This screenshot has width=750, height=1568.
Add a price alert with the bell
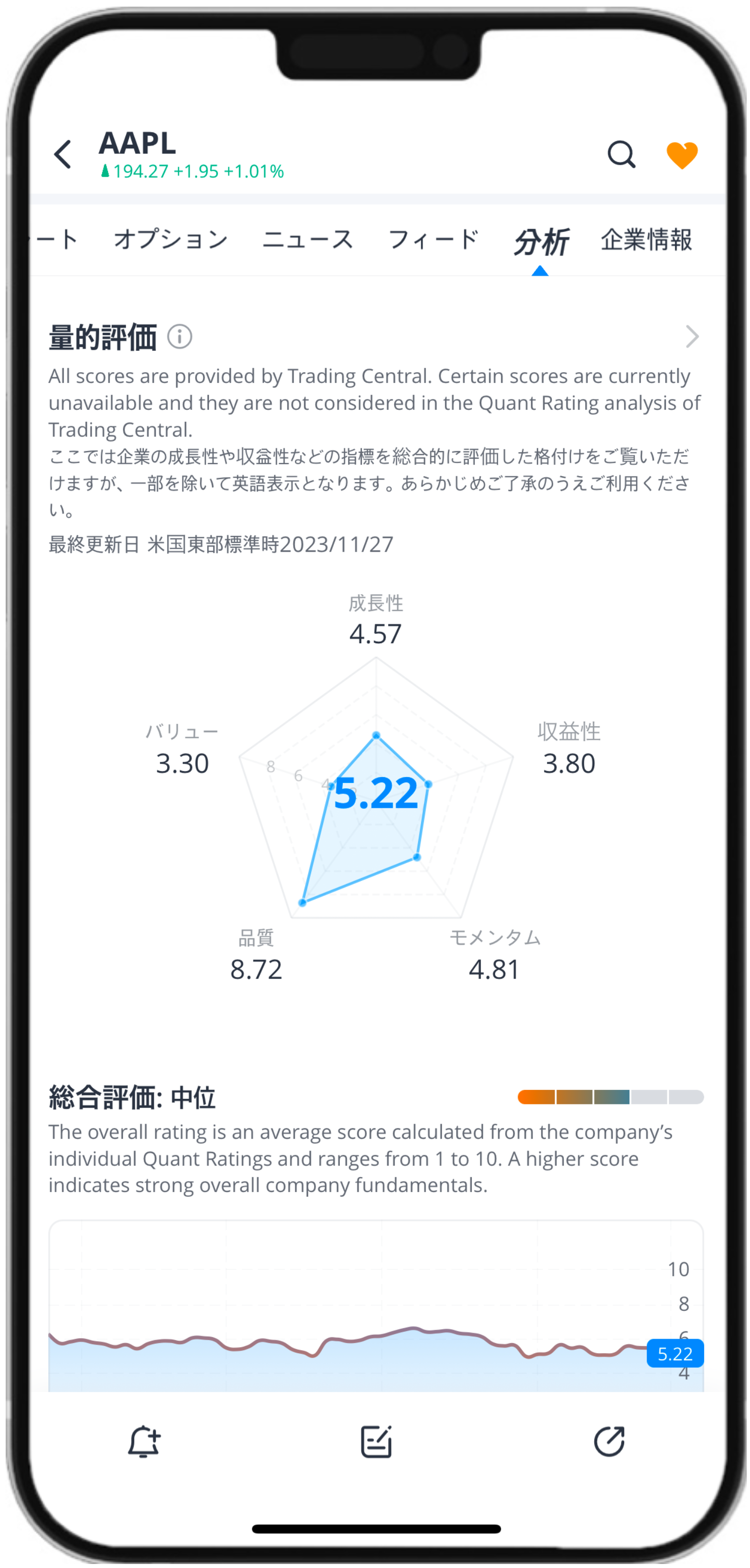point(144,1442)
